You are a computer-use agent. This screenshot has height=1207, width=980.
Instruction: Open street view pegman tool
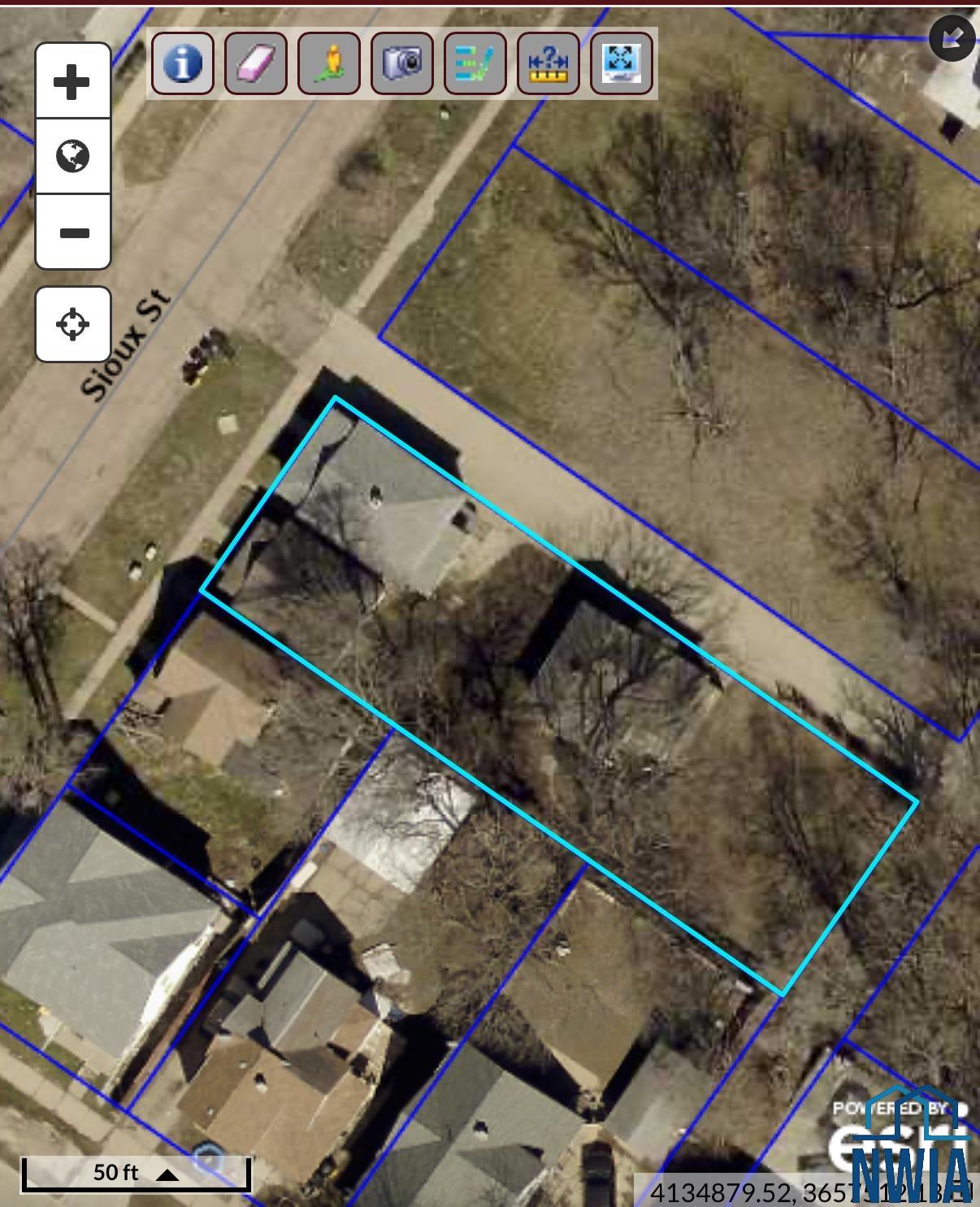328,63
